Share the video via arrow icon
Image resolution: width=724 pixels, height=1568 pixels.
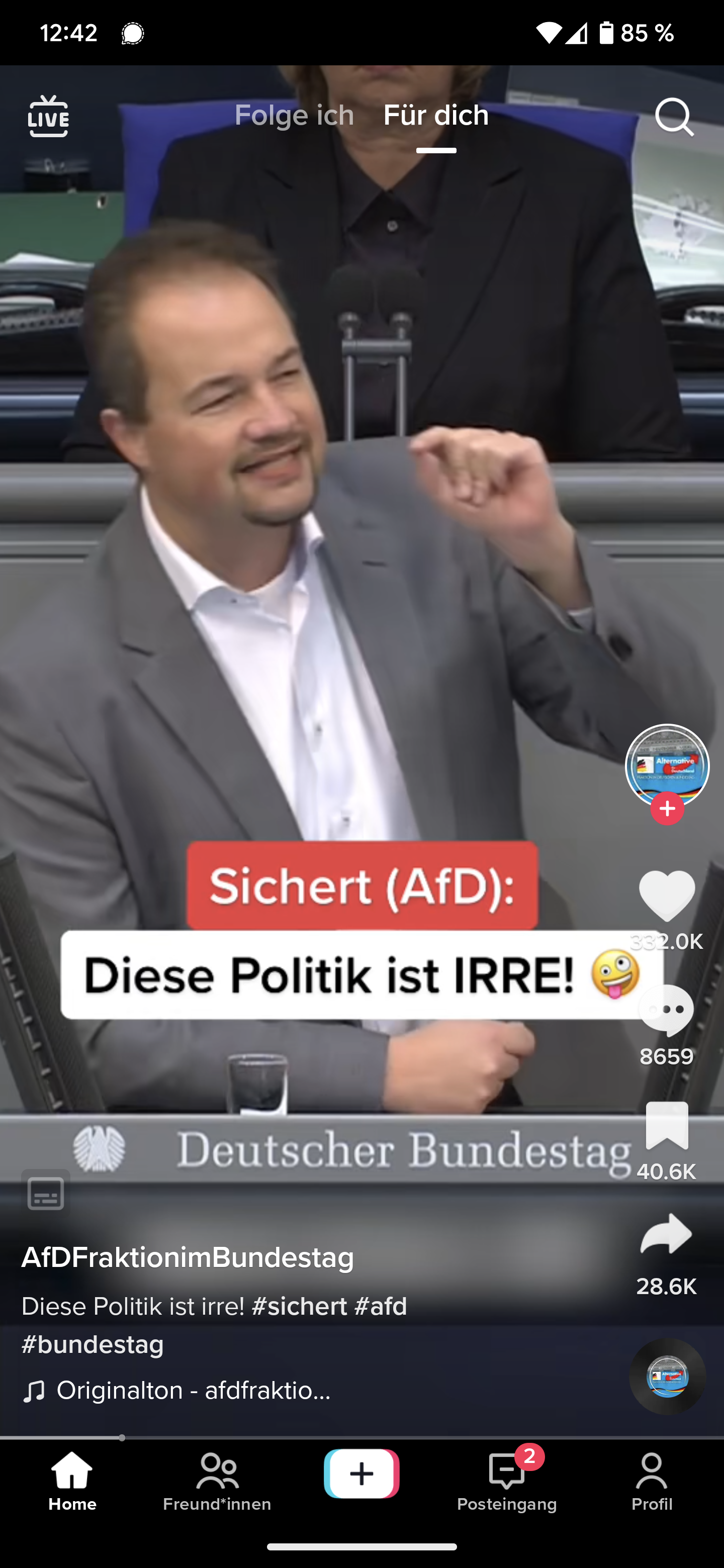coord(667,1234)
